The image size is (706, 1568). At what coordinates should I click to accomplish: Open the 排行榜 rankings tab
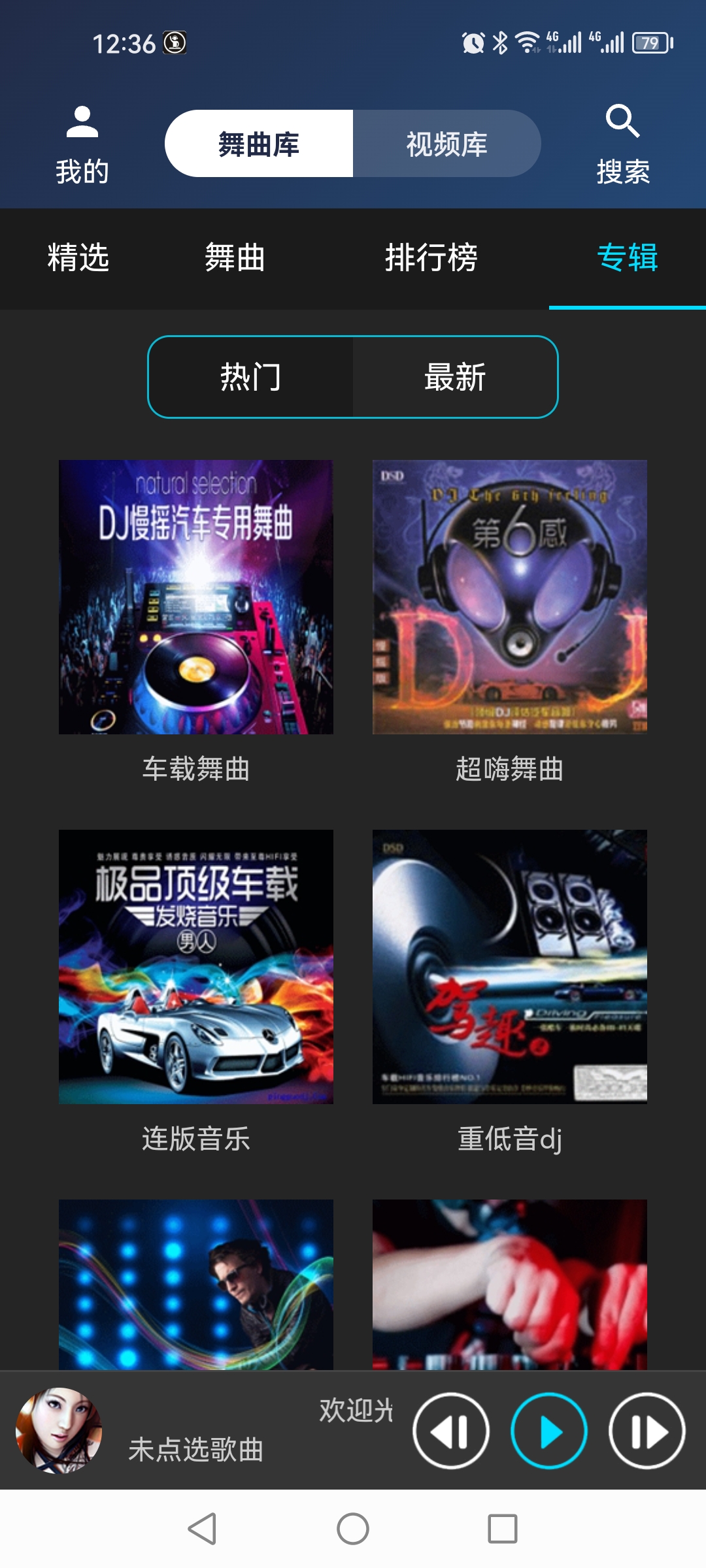click(x=431, y=257)
